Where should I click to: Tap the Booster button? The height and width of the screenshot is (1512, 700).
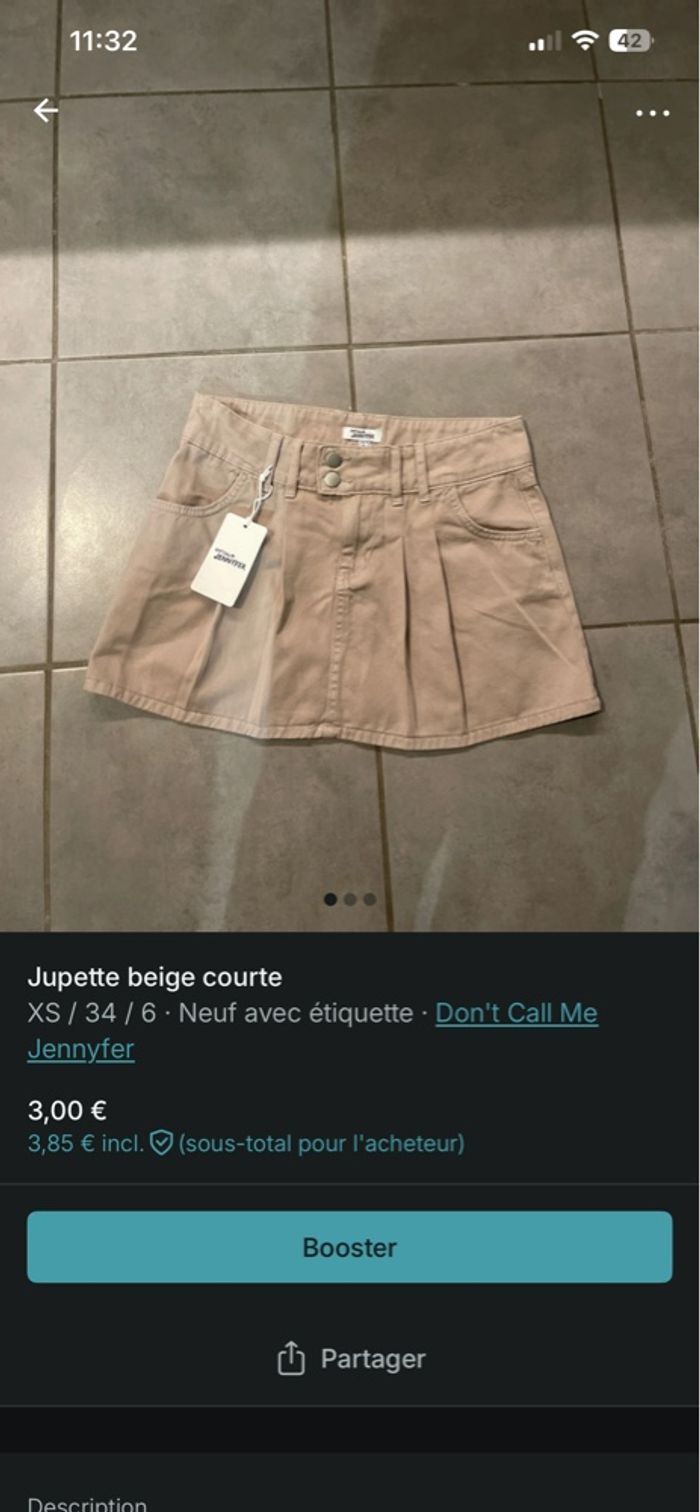(349, 1247)
